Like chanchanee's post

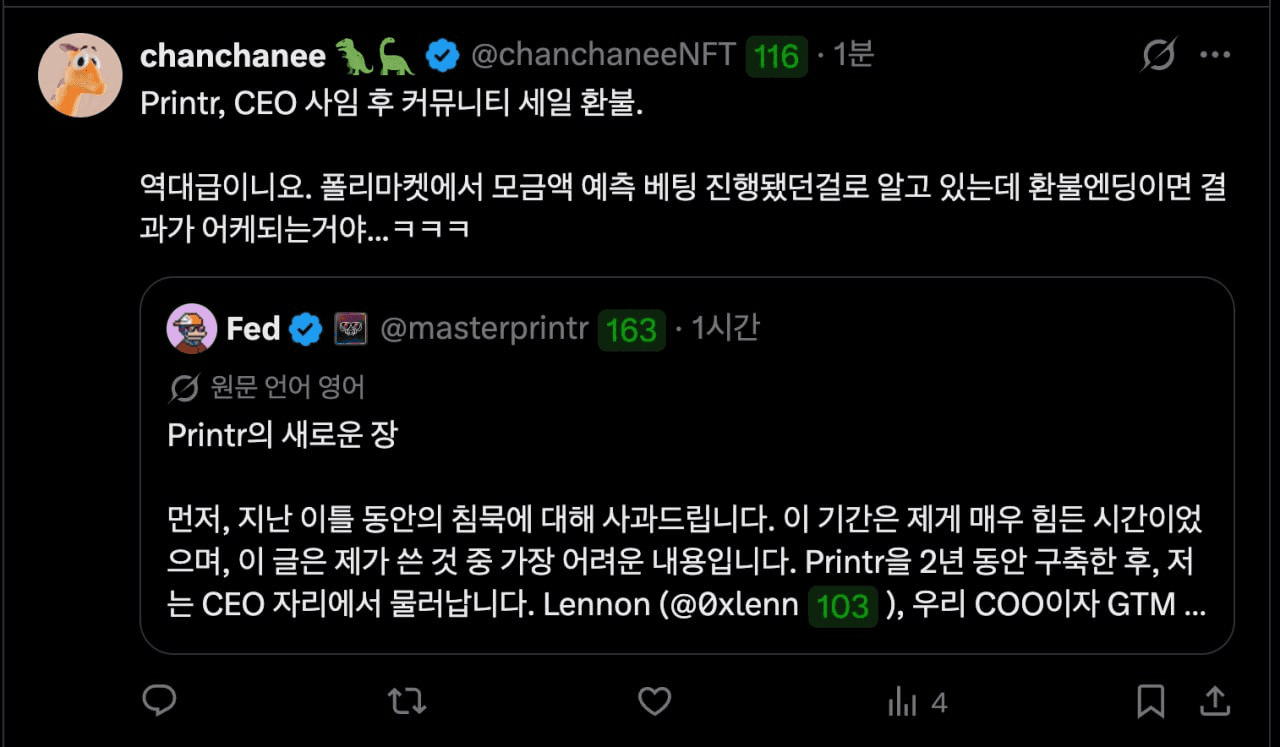(654, 701)
